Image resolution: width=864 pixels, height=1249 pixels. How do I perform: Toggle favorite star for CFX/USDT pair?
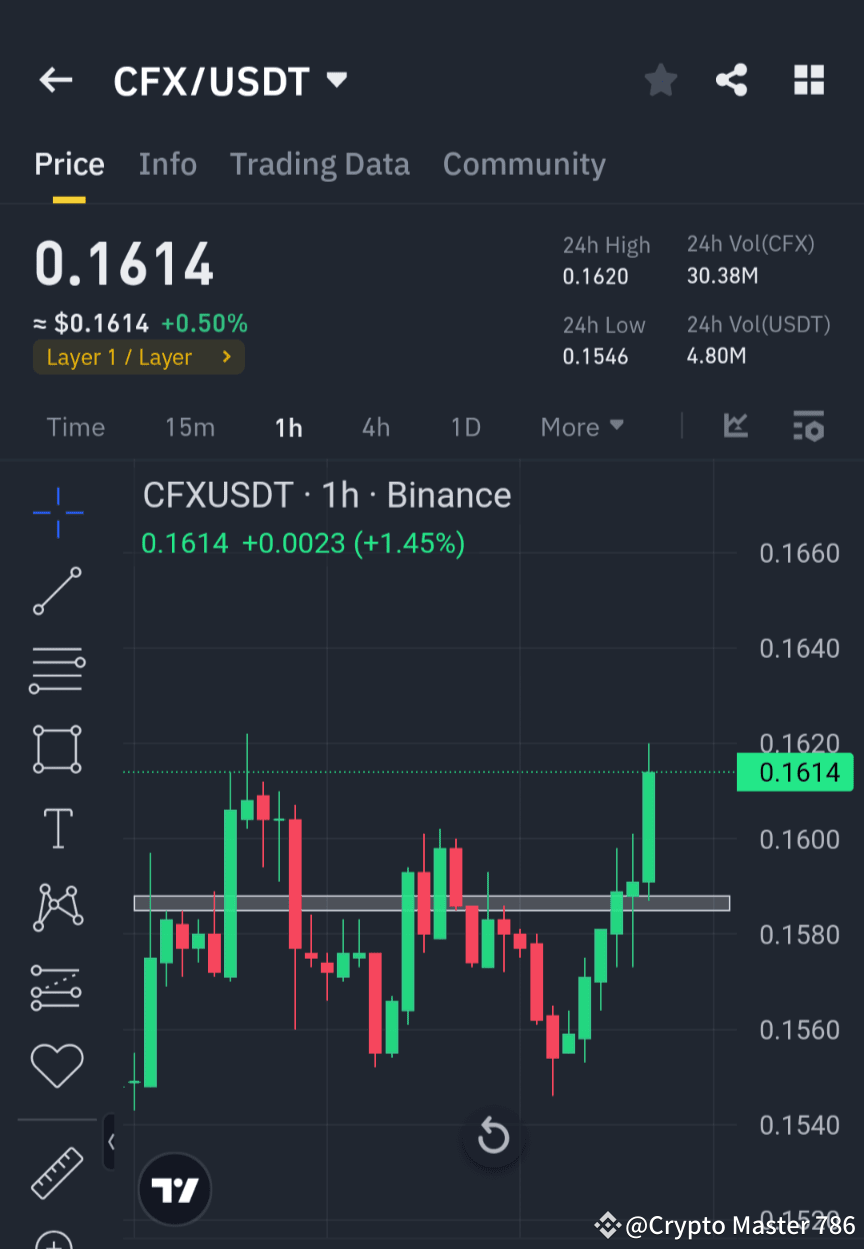[660, 80]
